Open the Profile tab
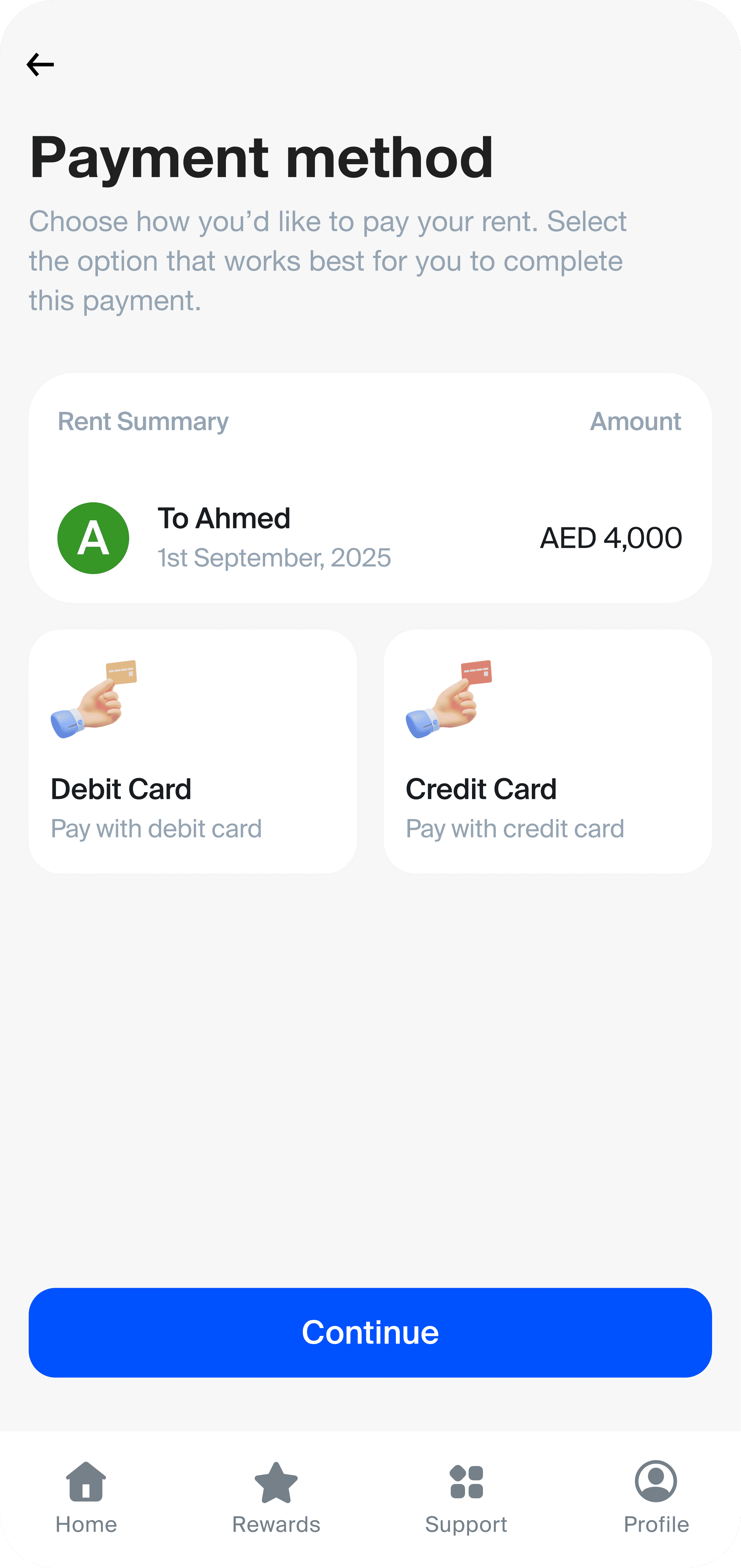This screenshot has width=741, height=1568. point(656,1497)
